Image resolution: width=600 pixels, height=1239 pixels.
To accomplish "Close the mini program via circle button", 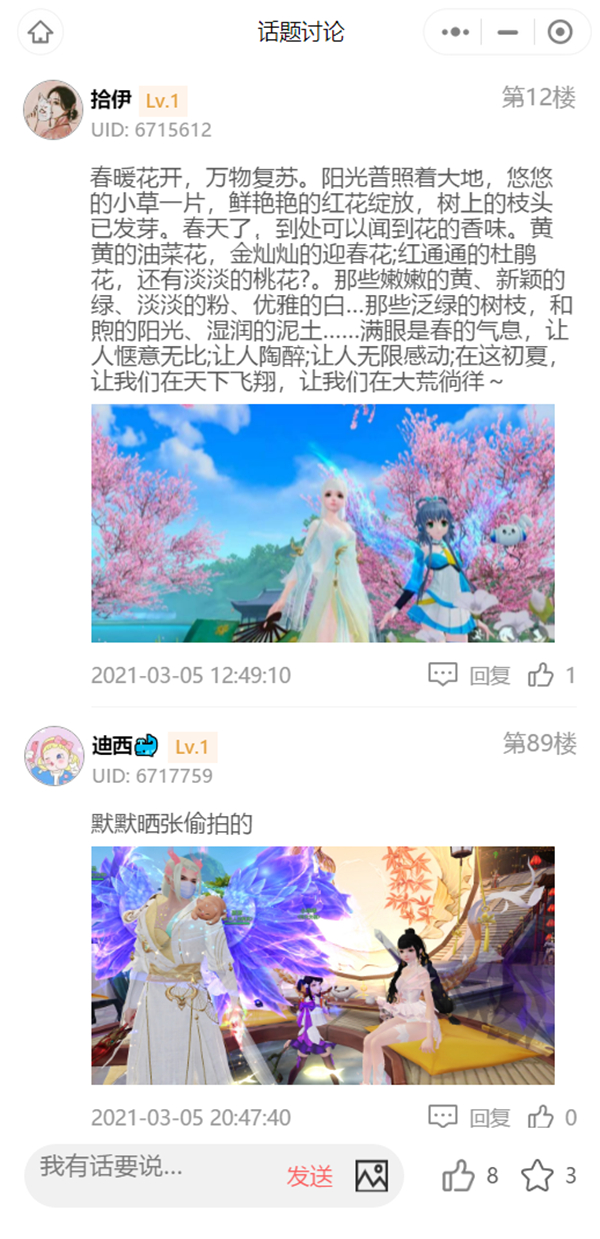I will [x=560, y=33].
